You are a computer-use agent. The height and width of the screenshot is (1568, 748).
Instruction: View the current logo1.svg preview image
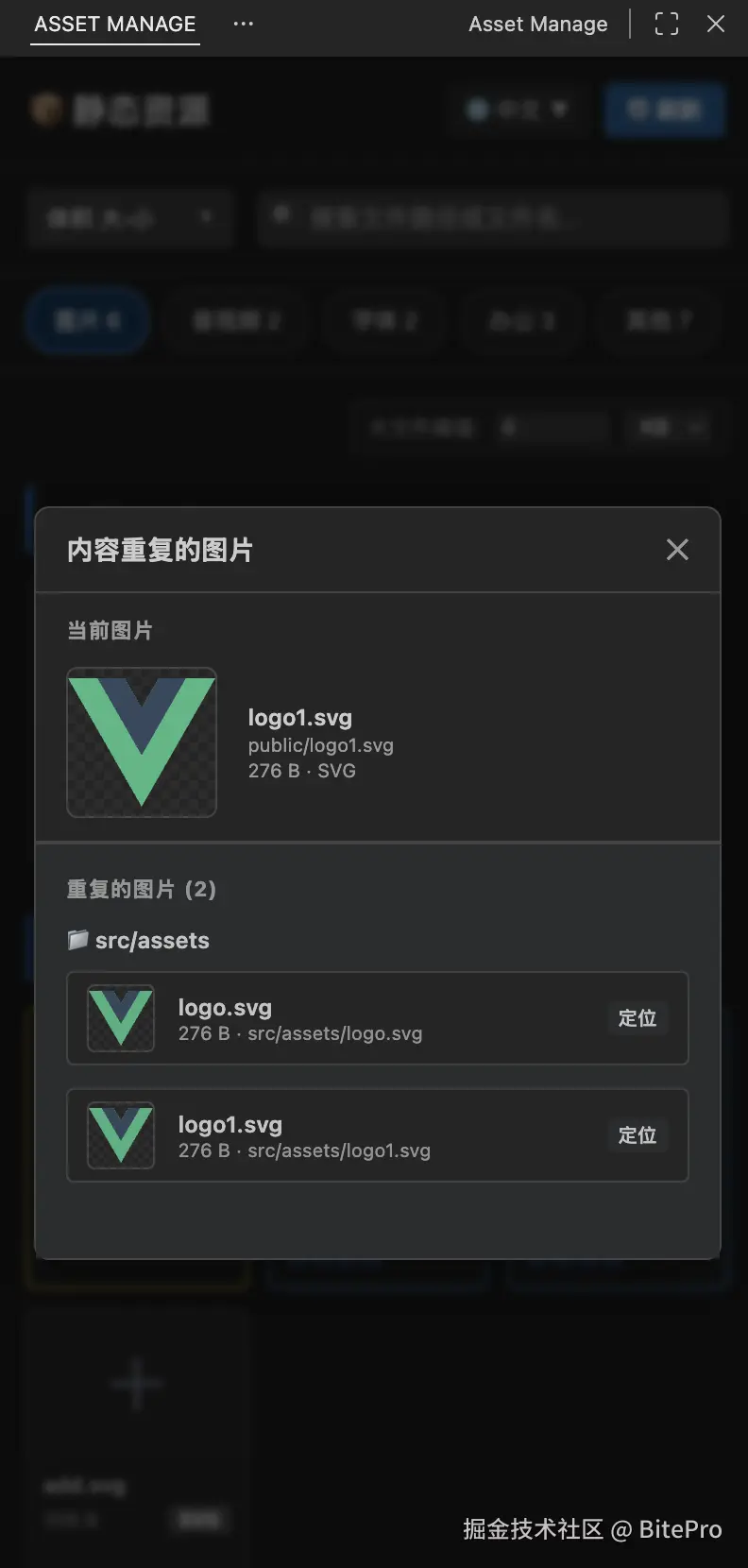tap(142, 742)
